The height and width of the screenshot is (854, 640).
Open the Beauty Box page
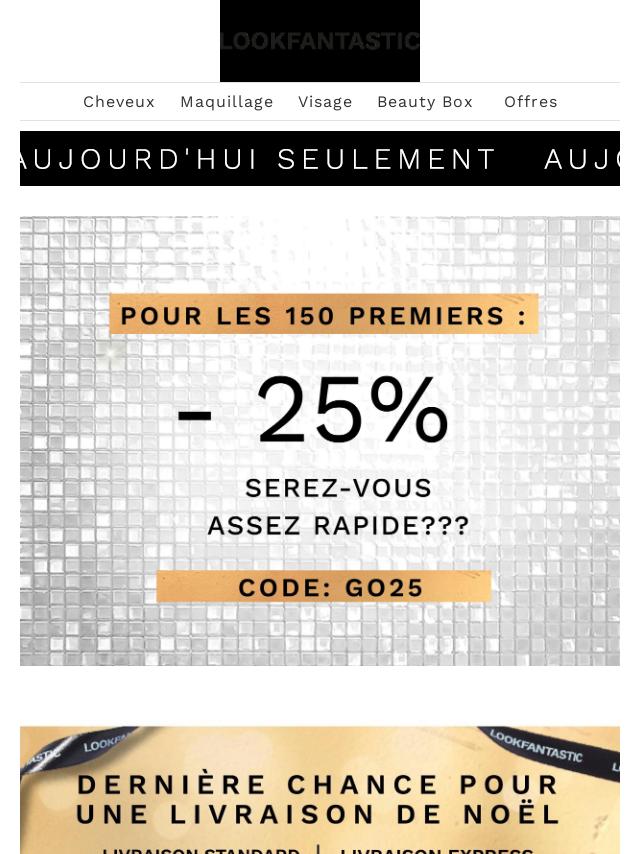pos(425,102)
